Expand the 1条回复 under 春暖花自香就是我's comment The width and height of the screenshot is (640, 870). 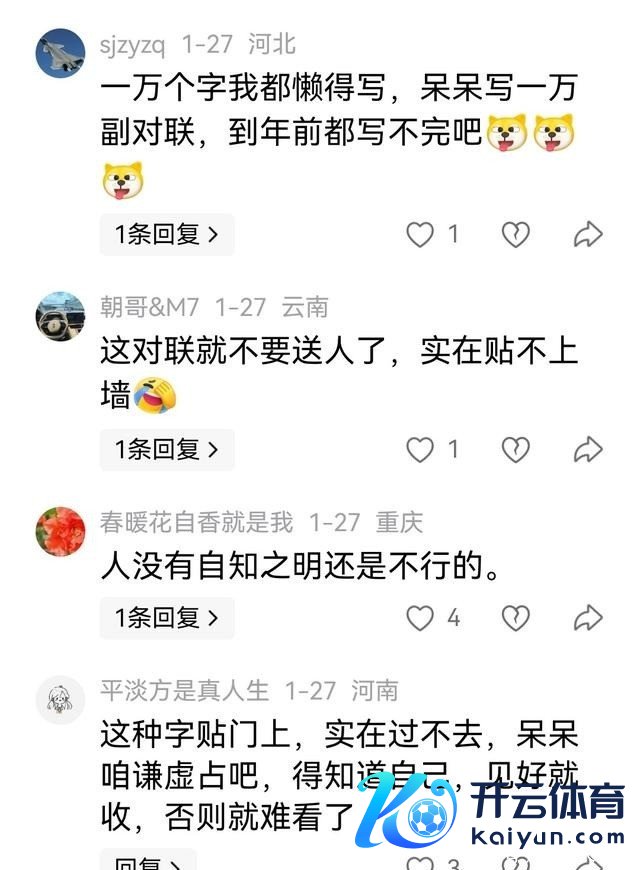click(x=166, y=618)
